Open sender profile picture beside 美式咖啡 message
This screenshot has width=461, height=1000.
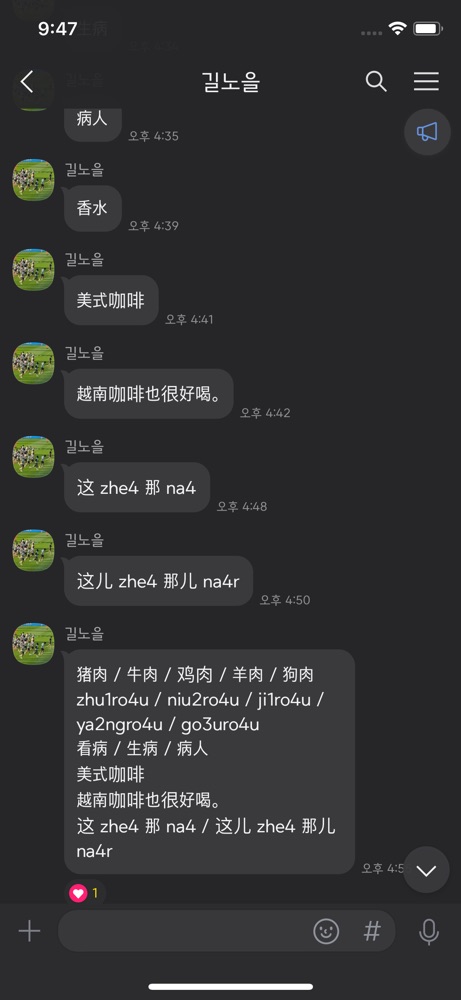click(33, 270)
